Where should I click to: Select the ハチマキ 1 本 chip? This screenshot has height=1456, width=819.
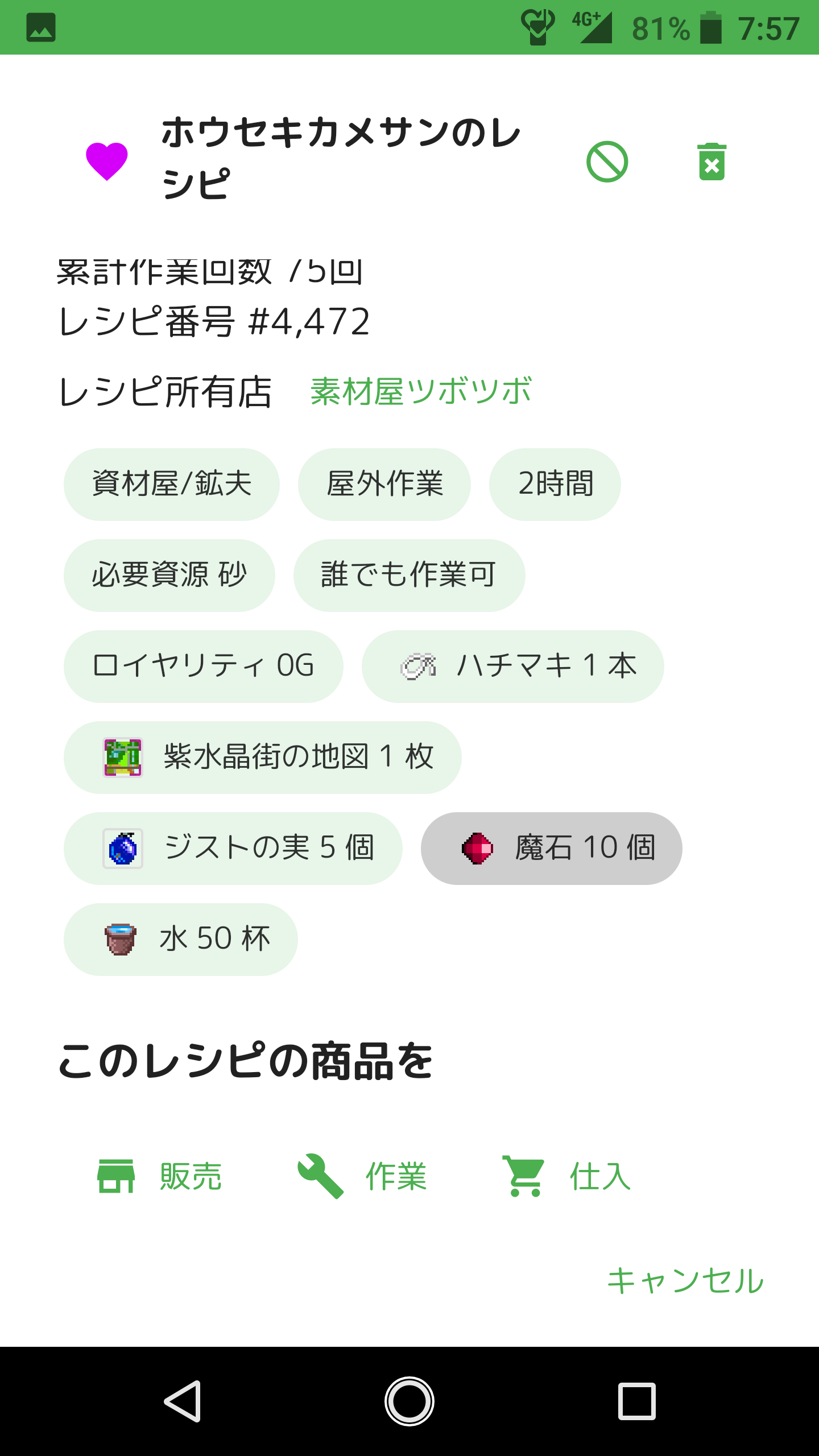click(x=513, y=667)
